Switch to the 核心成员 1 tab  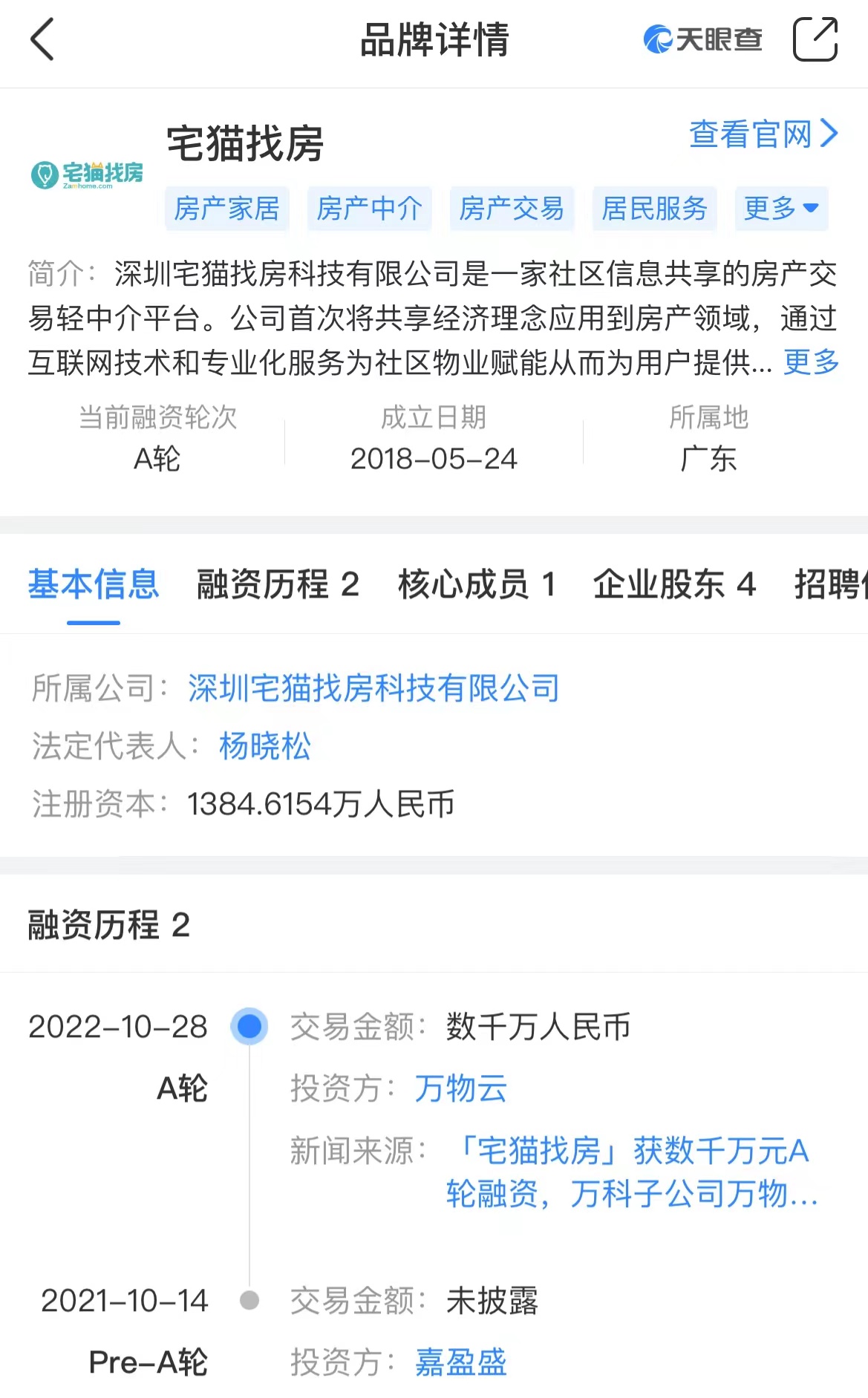pos(477,584)
